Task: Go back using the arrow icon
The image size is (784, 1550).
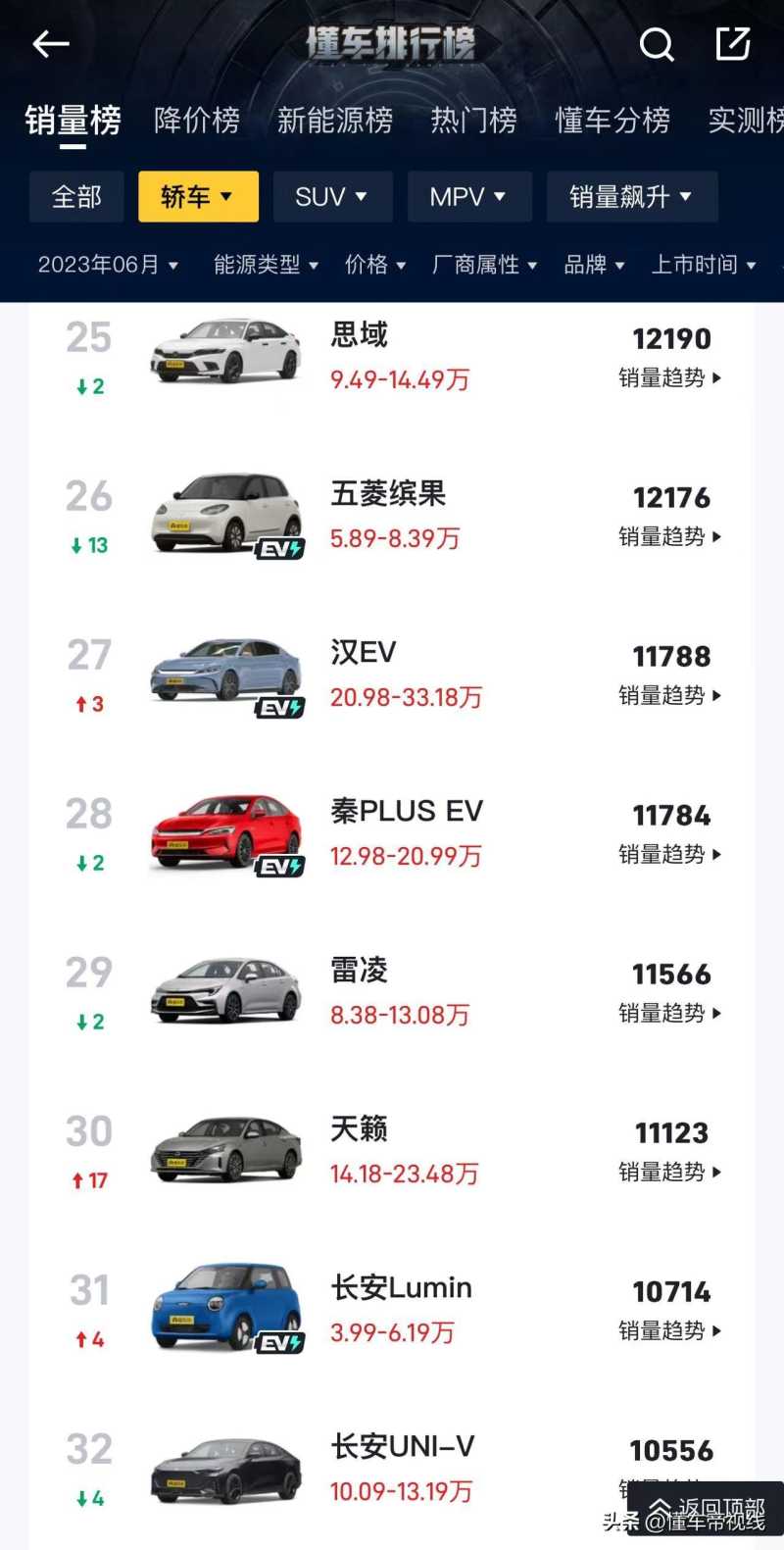Action: click(x=50, y=44)
